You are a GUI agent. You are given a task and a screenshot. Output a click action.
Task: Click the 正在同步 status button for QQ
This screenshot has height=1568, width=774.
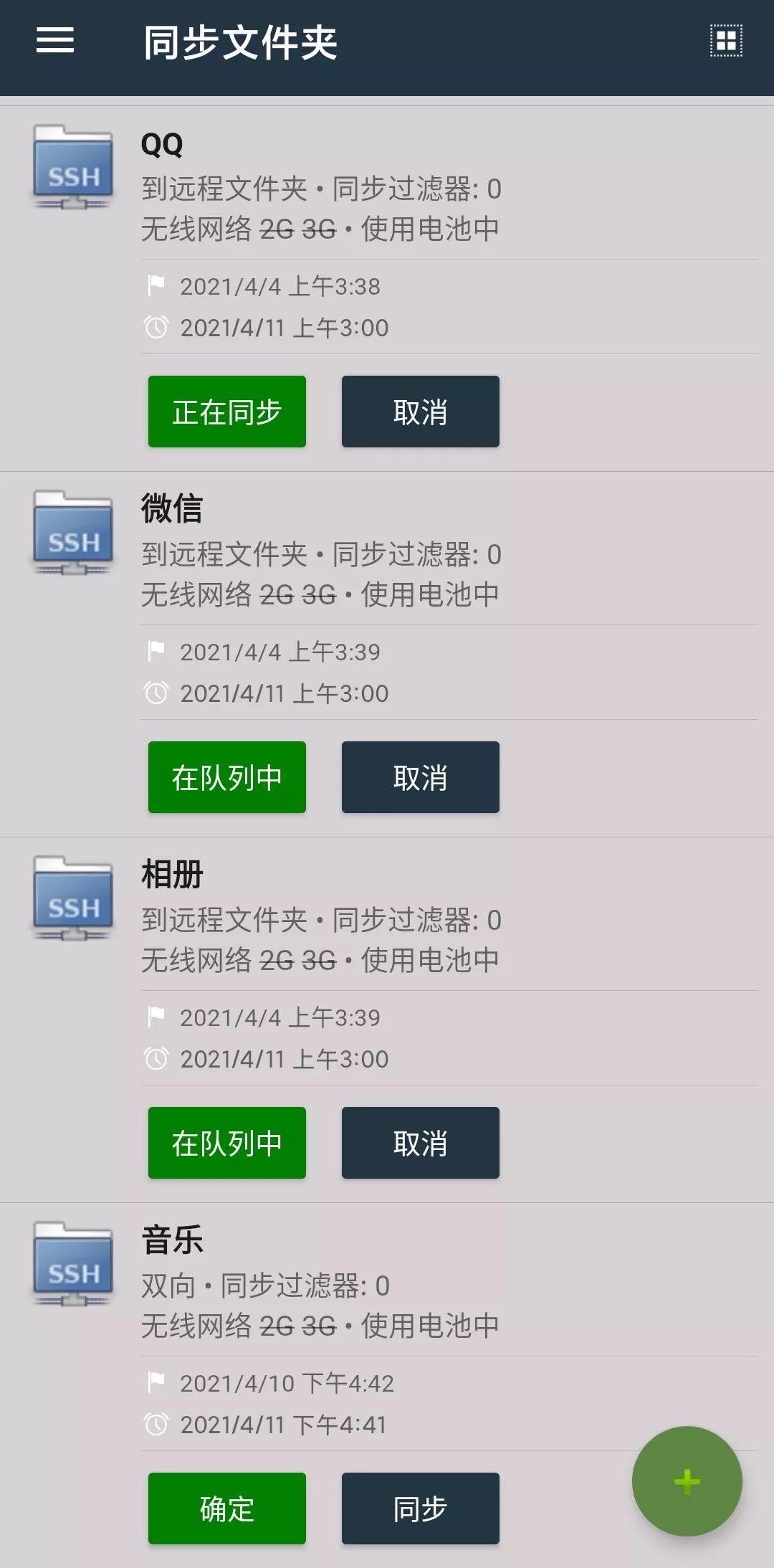[226, 411]
